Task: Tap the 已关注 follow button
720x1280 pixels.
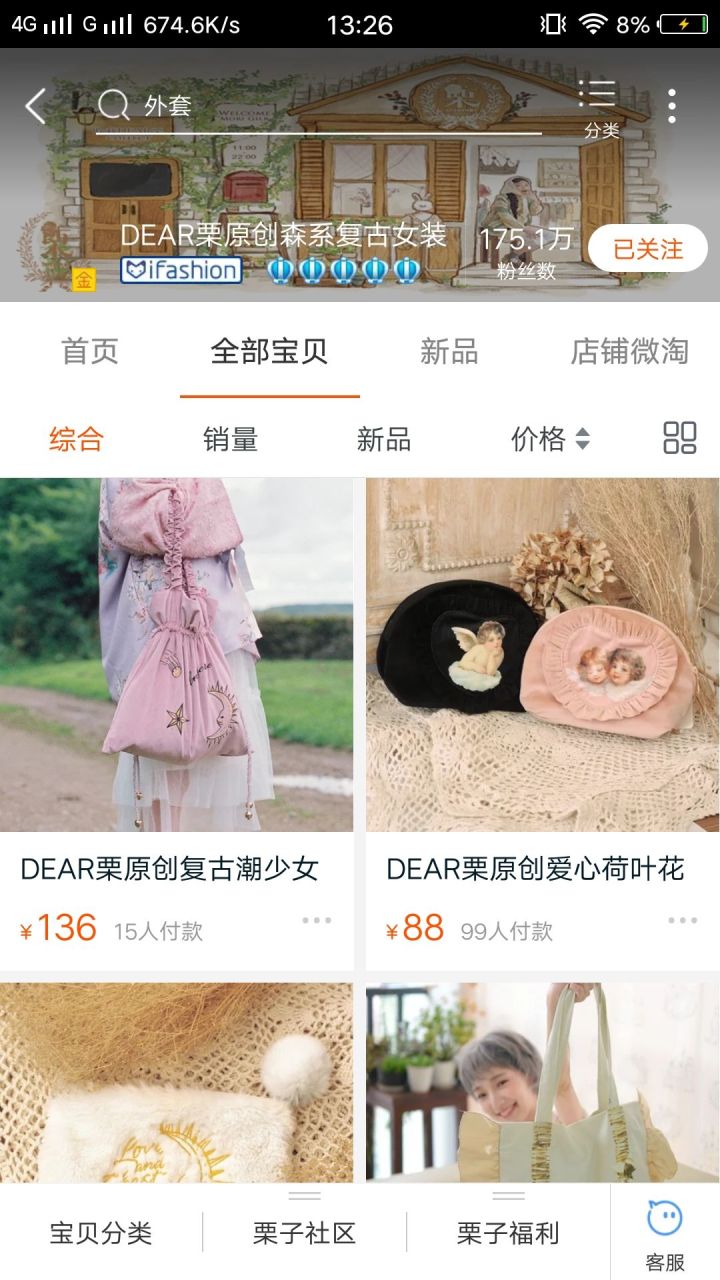Action: point(647,249)
